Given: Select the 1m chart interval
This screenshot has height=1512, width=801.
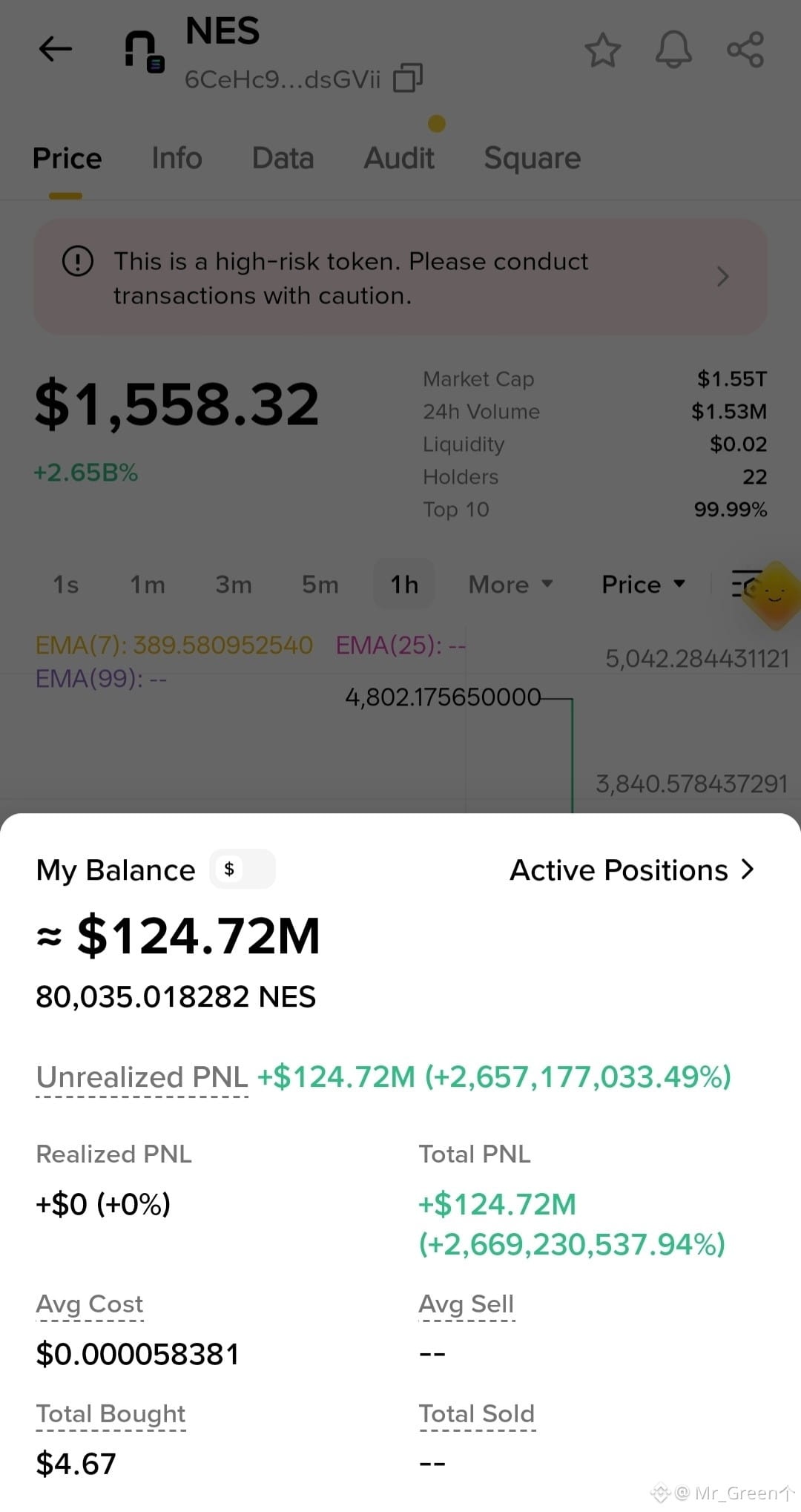Looking at the screenshot, I should tap(148, 585).
